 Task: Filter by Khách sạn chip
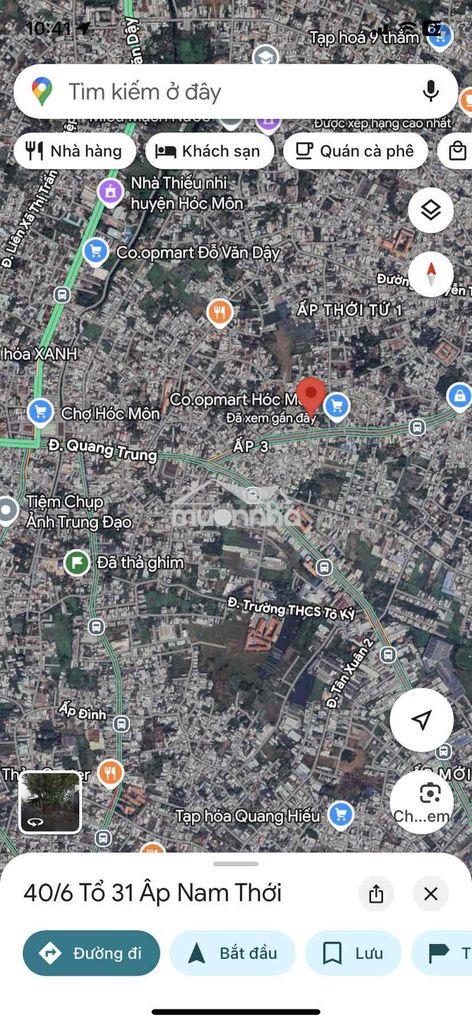tap(208, 152)
